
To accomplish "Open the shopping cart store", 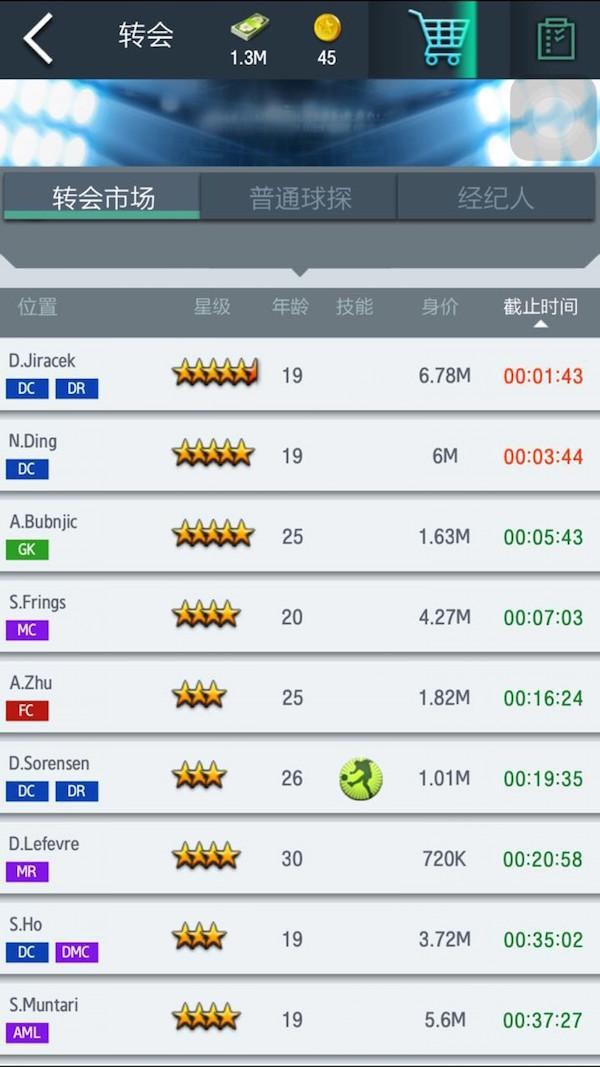I will [439, 40].
